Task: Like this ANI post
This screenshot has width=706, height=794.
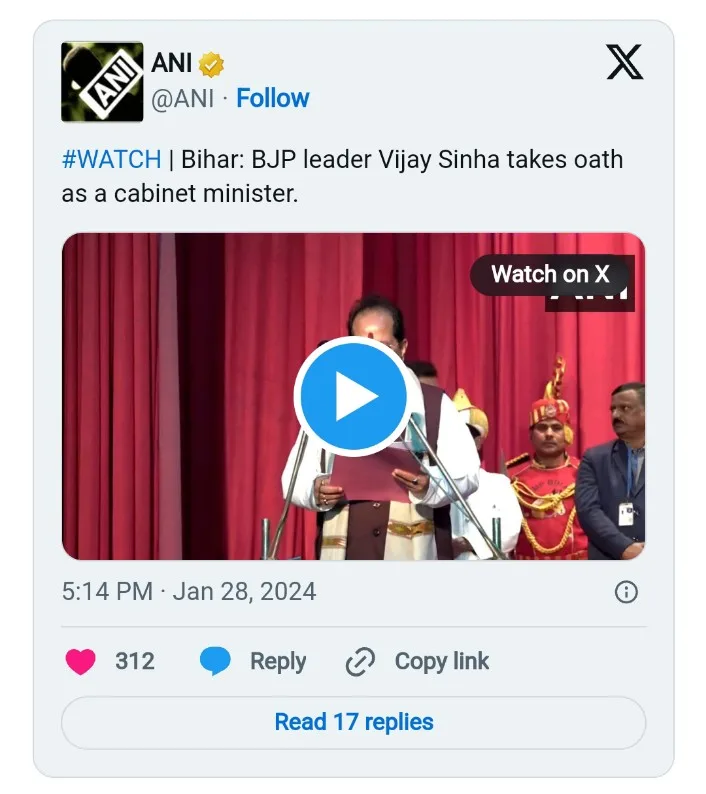Action: click(81, 661)
